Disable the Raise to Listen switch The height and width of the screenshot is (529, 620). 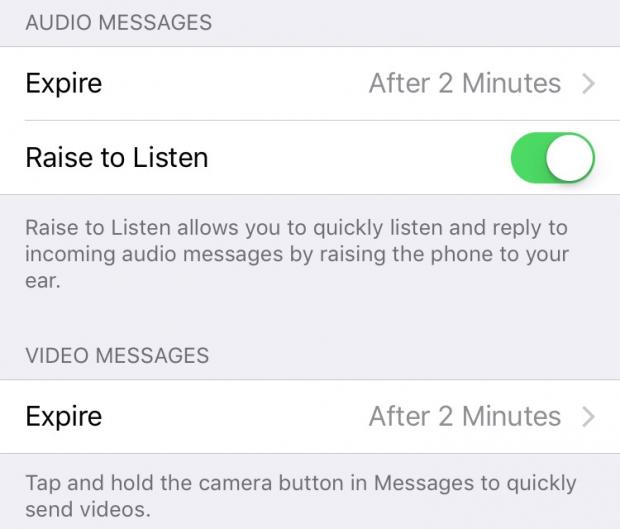pos(552,158)
